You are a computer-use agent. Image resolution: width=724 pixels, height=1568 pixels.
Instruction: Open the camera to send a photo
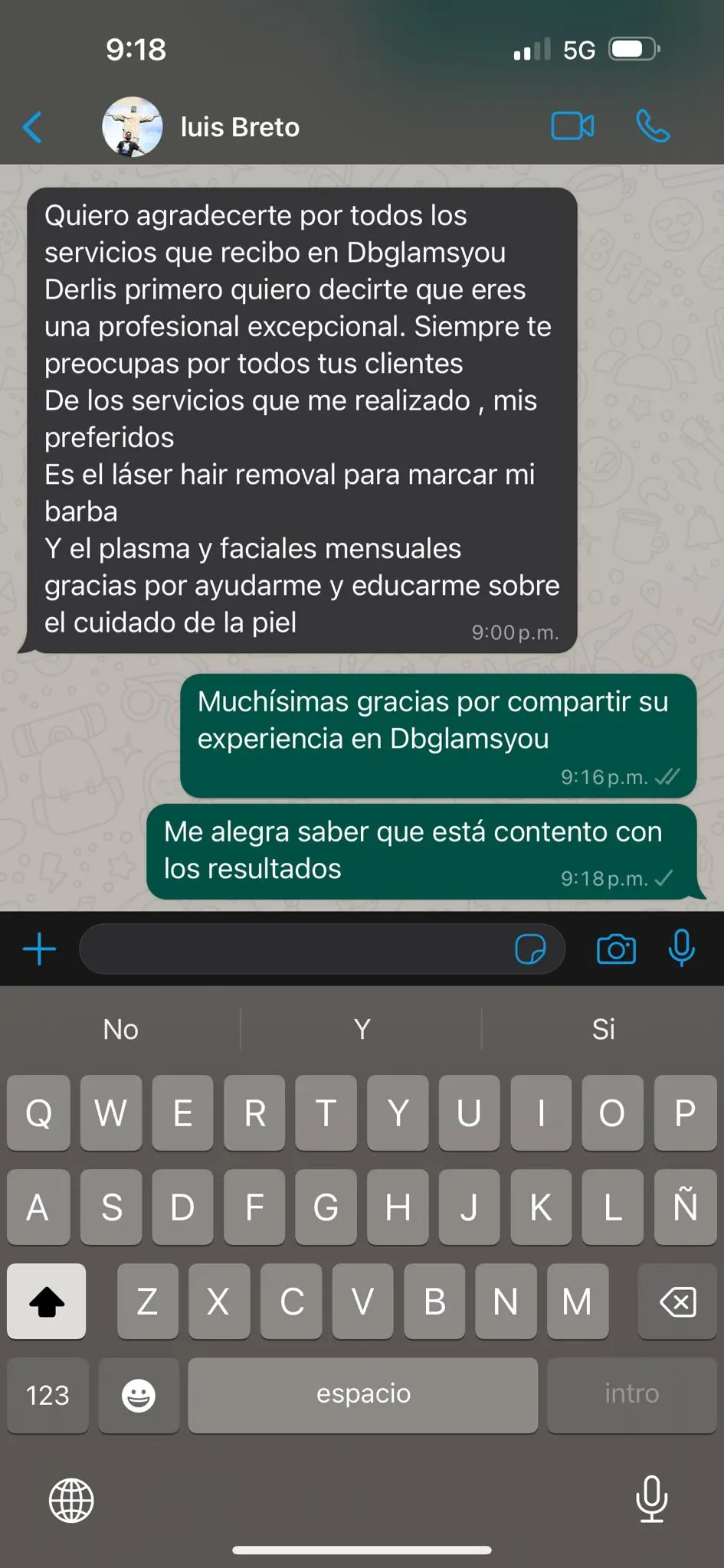point(616,949)
